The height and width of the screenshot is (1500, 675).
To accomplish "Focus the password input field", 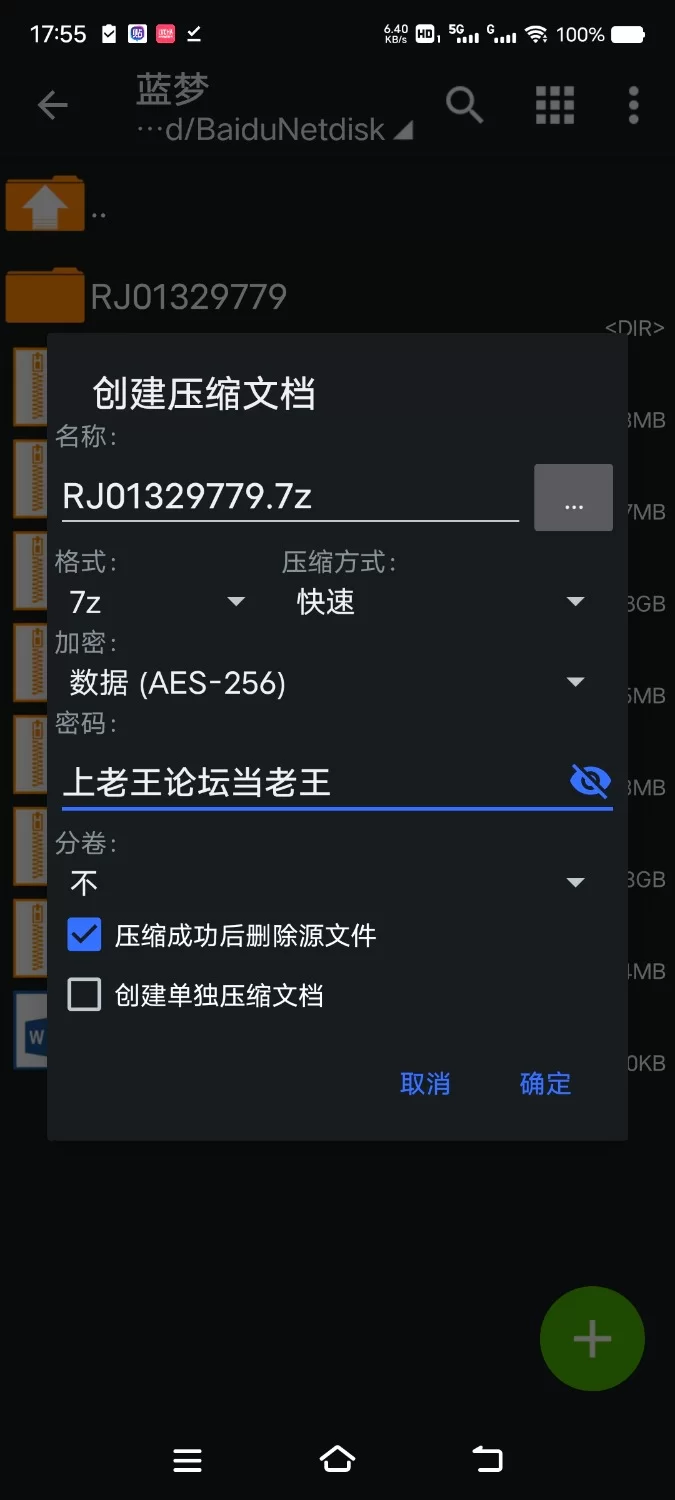I will click(310, 782).
